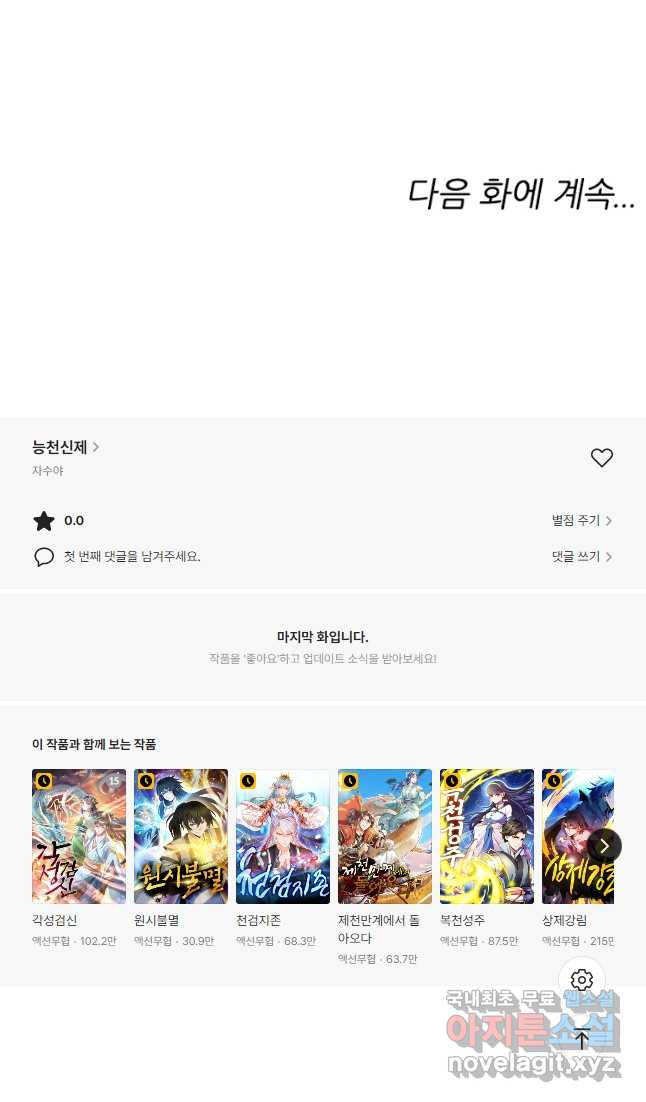This screenshot has height=1102, width=646.
Task: Open 별점 주기 to rate this episode
Action: [582, 521]
